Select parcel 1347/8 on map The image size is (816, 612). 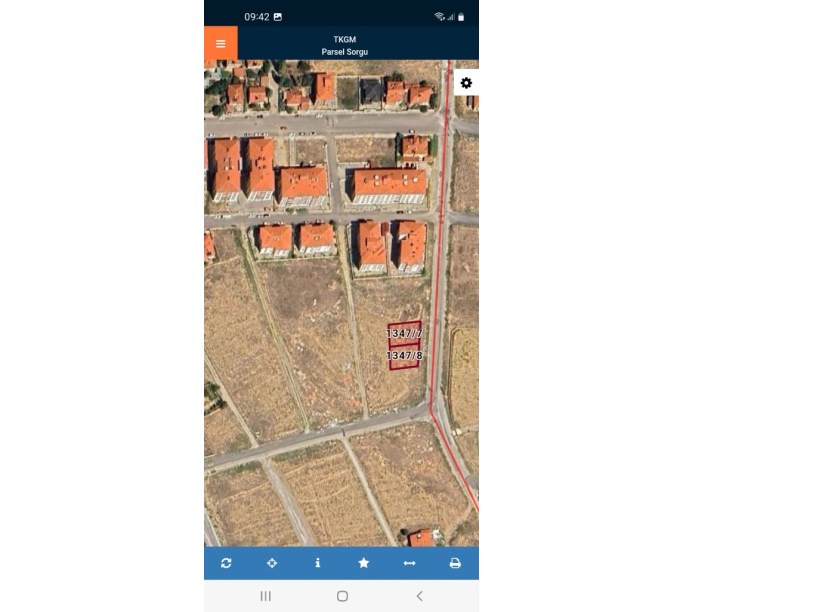point(404,356)
